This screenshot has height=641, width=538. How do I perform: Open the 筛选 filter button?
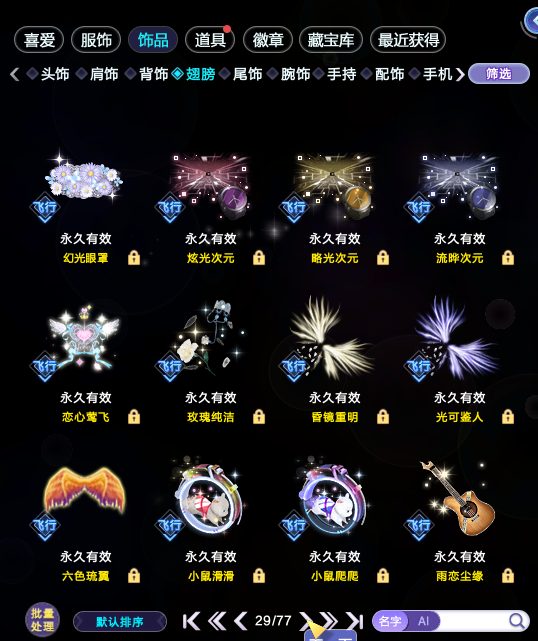click(x=499, y=74)
